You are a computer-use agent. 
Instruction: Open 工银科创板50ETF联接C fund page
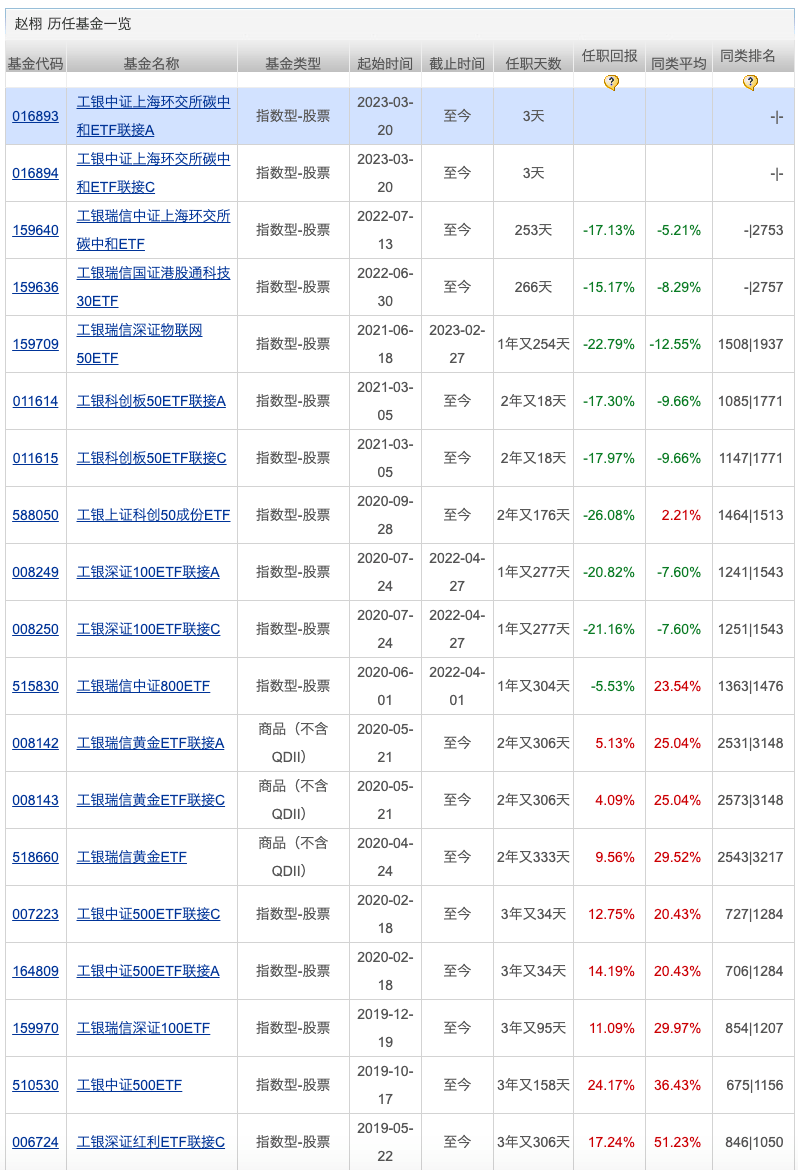click(151, 458)
